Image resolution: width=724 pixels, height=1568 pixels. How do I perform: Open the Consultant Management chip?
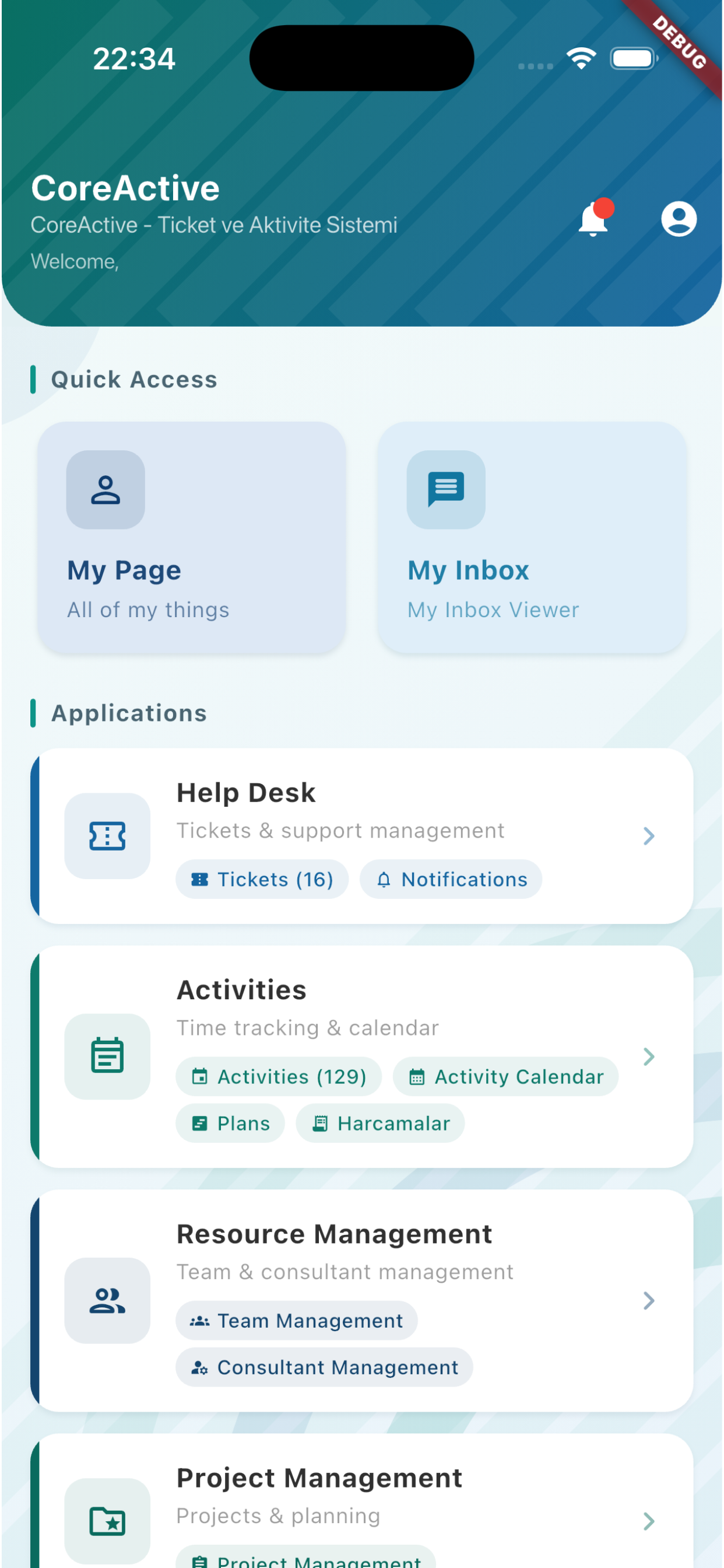coord(324,1367)
